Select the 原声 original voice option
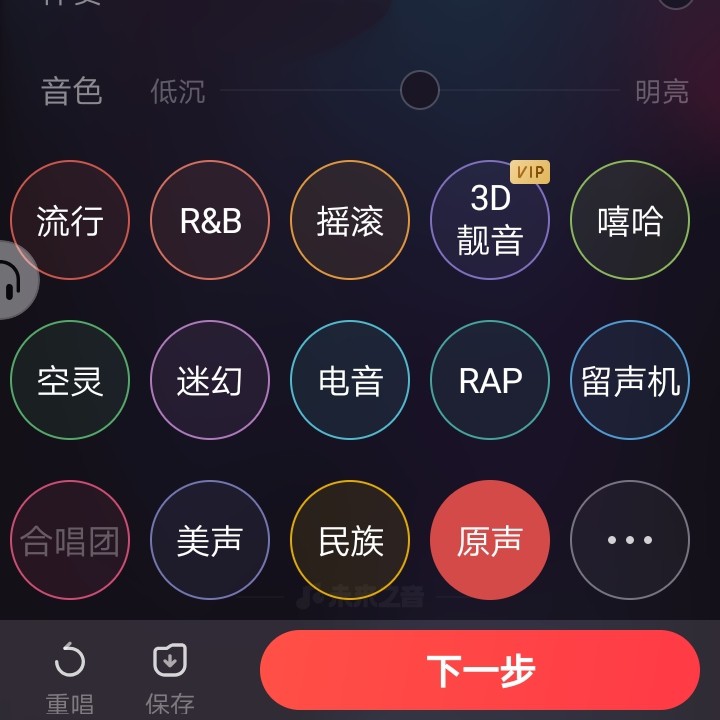Viewport: 720px width, 720px height. 490,540
